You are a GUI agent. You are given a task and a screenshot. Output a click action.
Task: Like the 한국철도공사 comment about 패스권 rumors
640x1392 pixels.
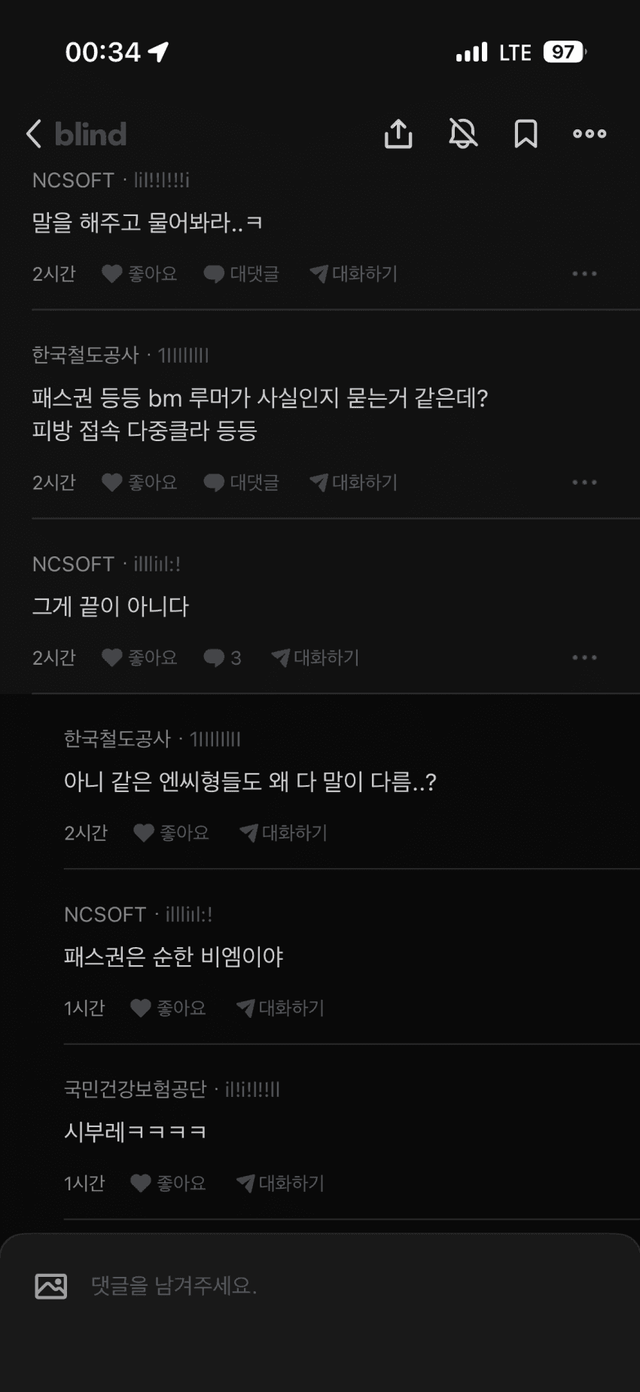click(x=140, y=483)
